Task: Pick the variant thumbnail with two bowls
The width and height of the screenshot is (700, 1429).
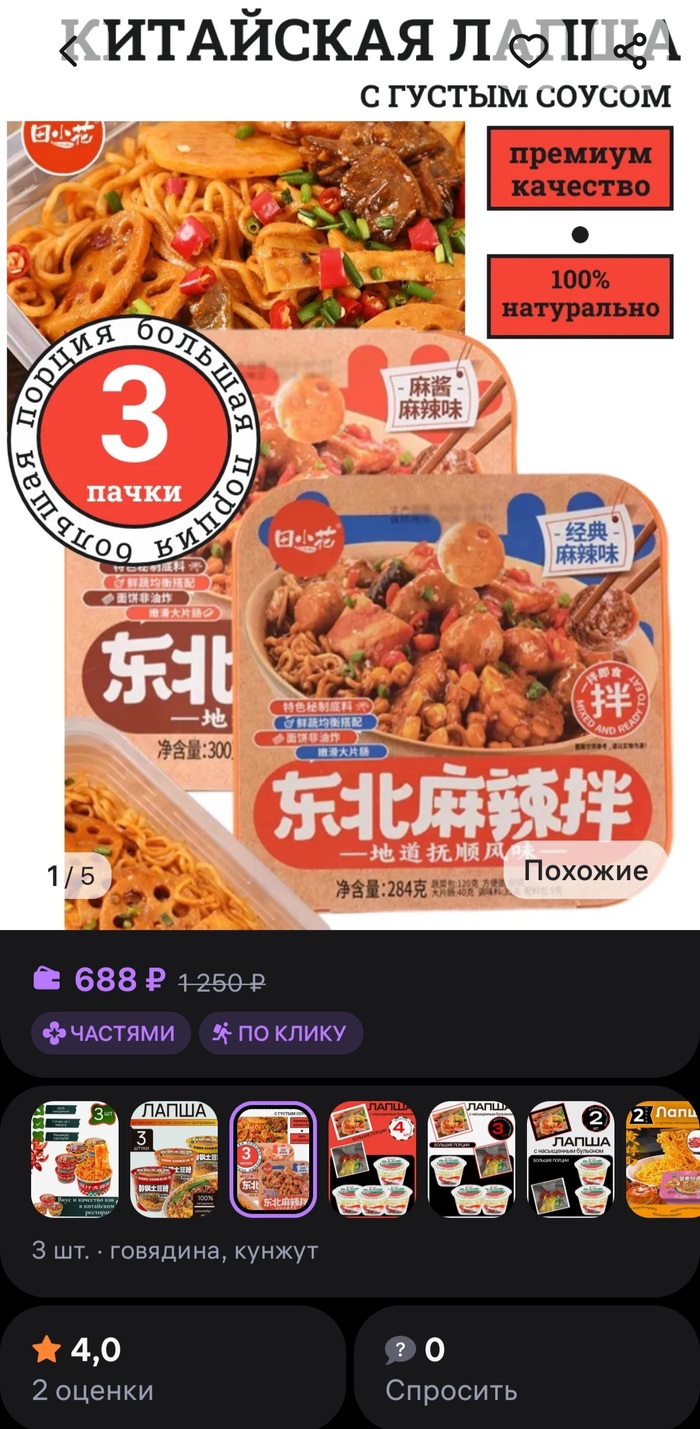Action: click(570, 1159)
